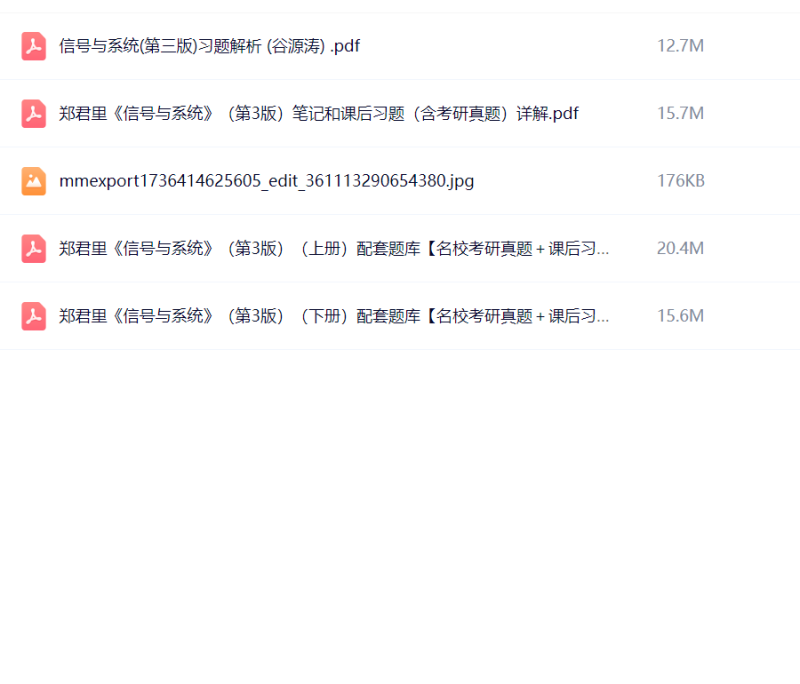Open 郑君里 笔记和课后习题 详解.pdf file
This screenshot has width=800, height=684.
click(318, 114)
